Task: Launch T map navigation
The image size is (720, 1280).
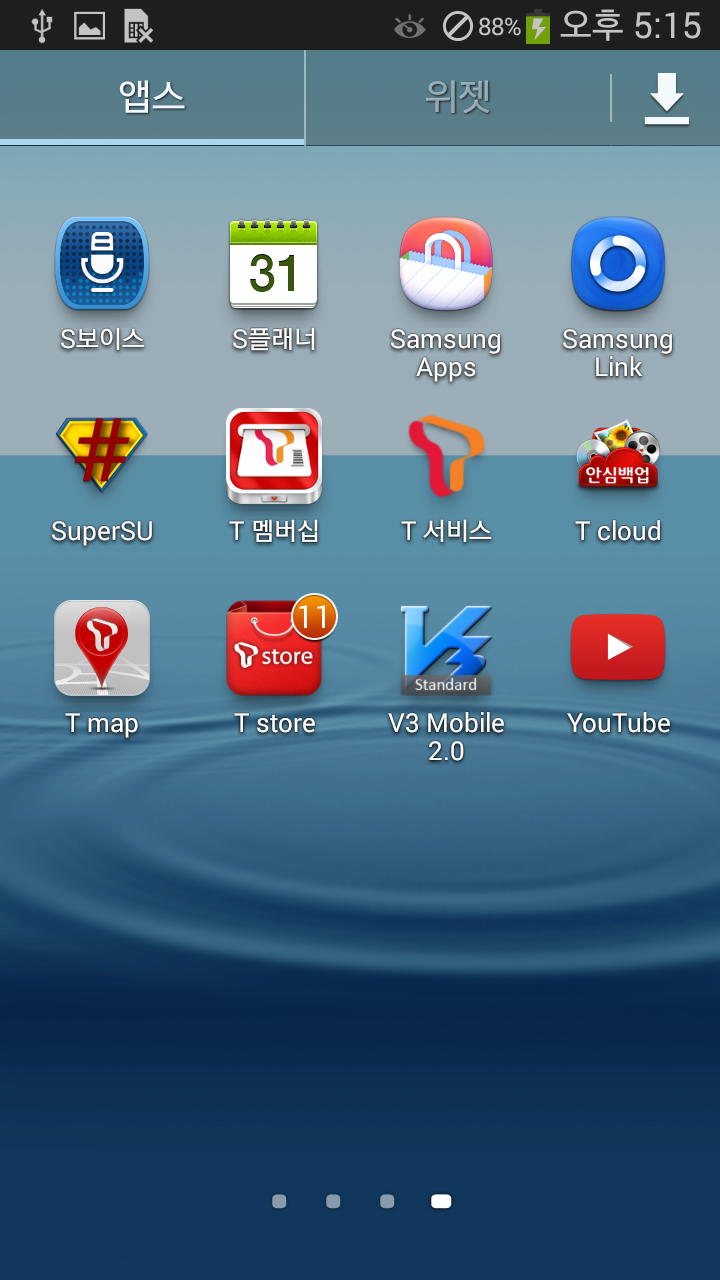Action: click(102, 649)
